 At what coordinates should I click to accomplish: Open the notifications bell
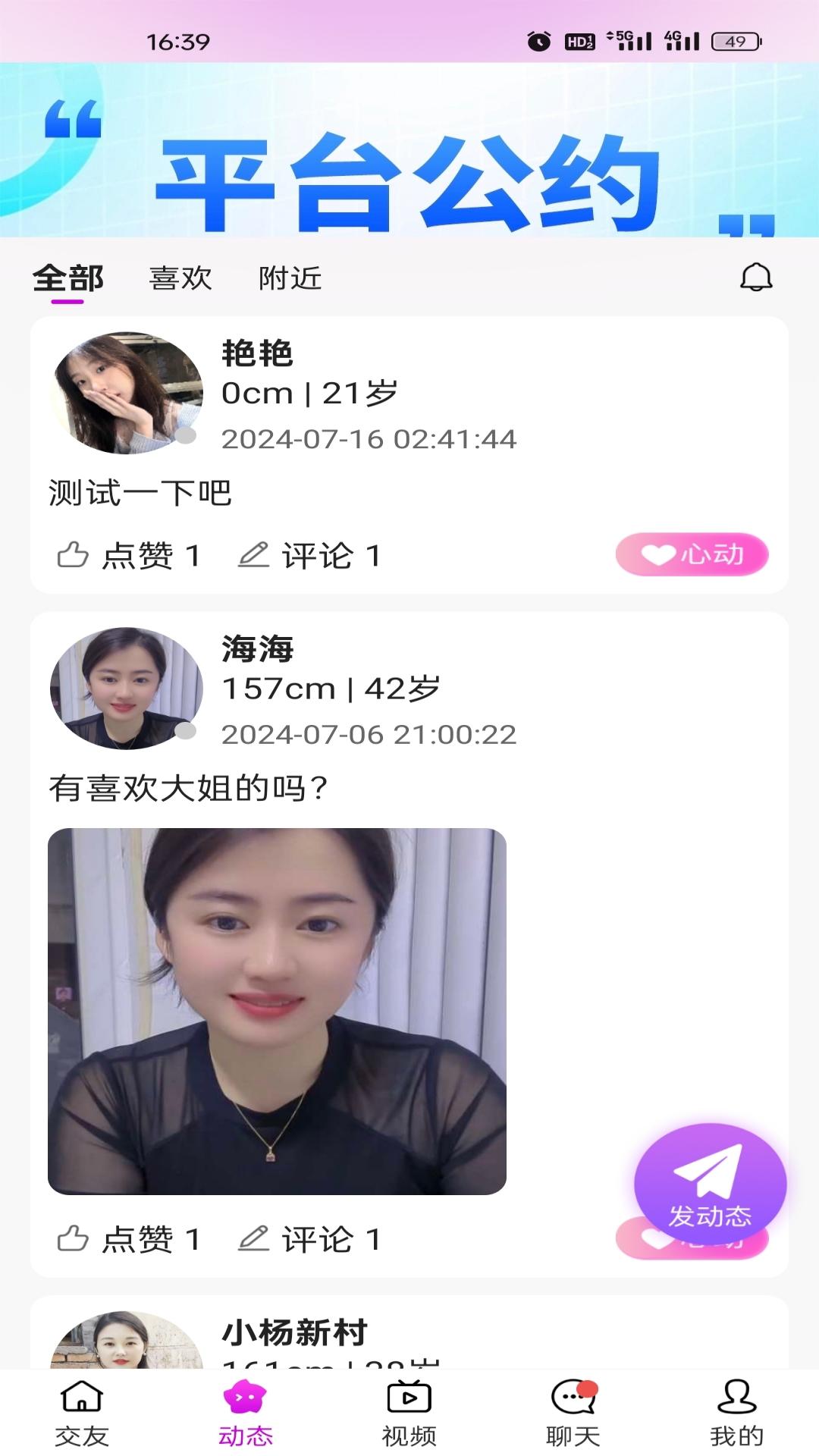pos(756,278)
